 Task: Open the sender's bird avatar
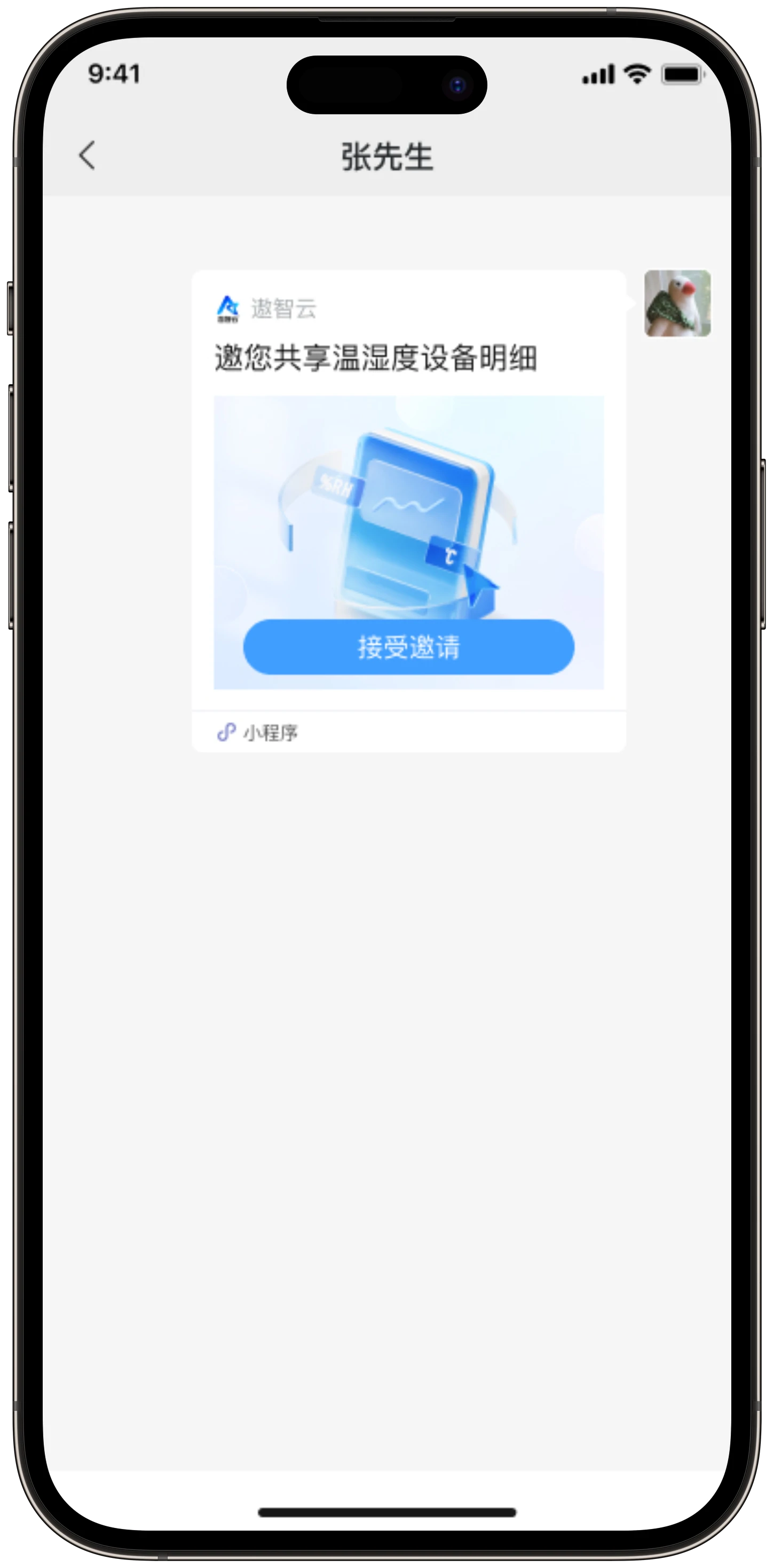click(x=677, y=303)
